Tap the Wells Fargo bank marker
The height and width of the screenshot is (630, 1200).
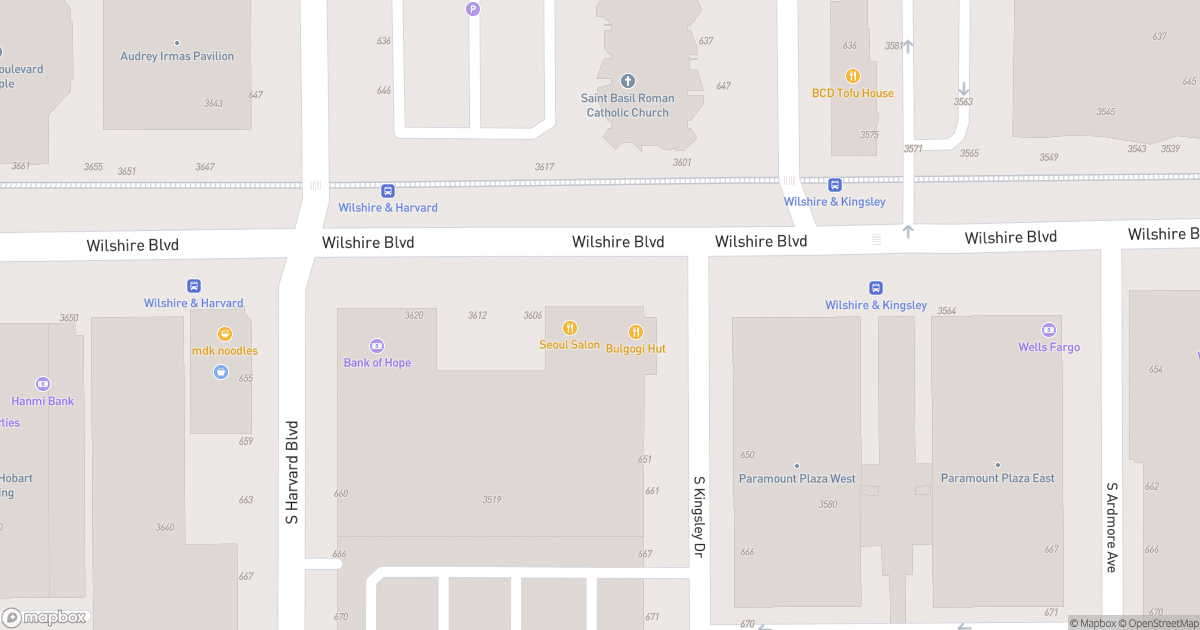coord(1049,330)
